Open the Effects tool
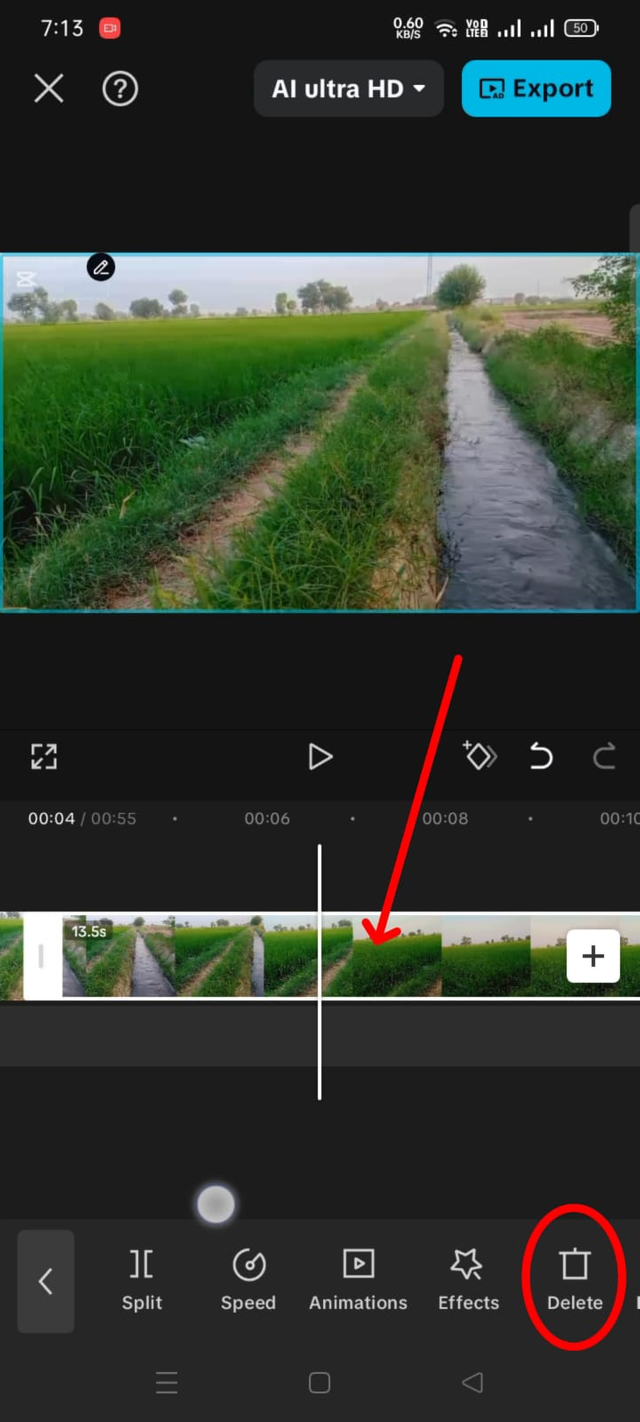The width and height of the screenshot is (640, 1422). [x=468, y=1280]
